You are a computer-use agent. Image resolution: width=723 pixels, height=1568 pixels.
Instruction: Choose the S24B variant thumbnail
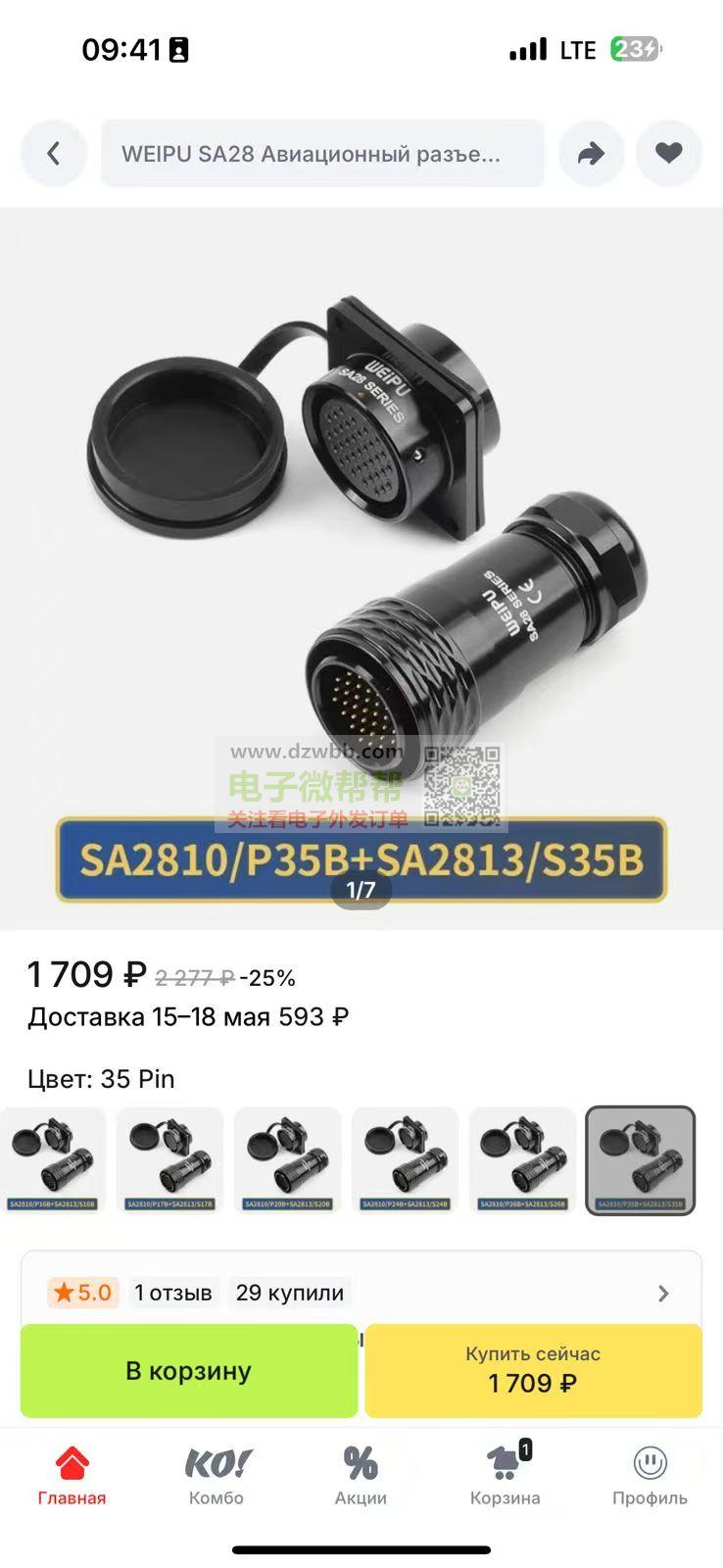coord(406,1160)
